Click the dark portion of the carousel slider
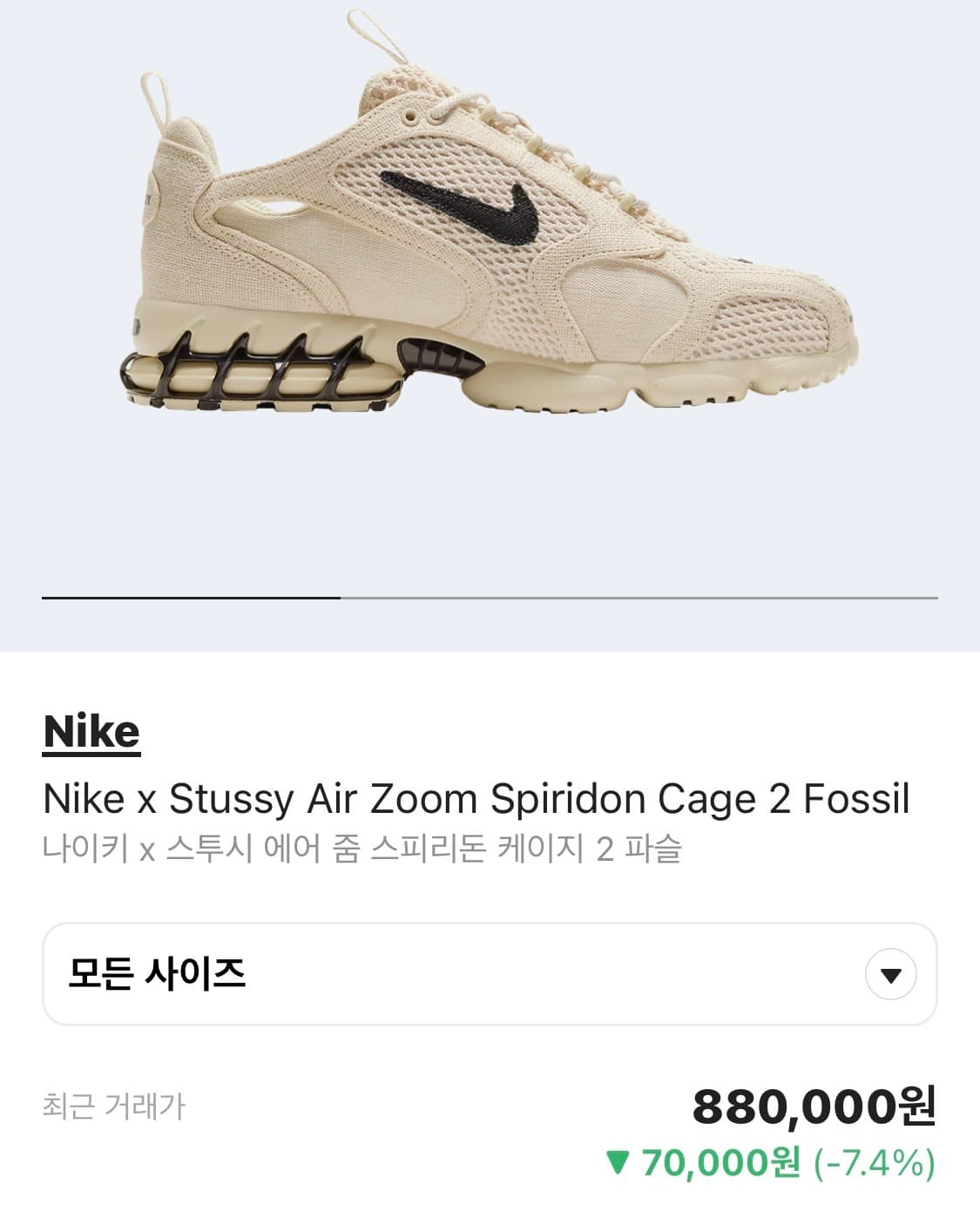This screenshot has width=980, height=1225. 192,598
